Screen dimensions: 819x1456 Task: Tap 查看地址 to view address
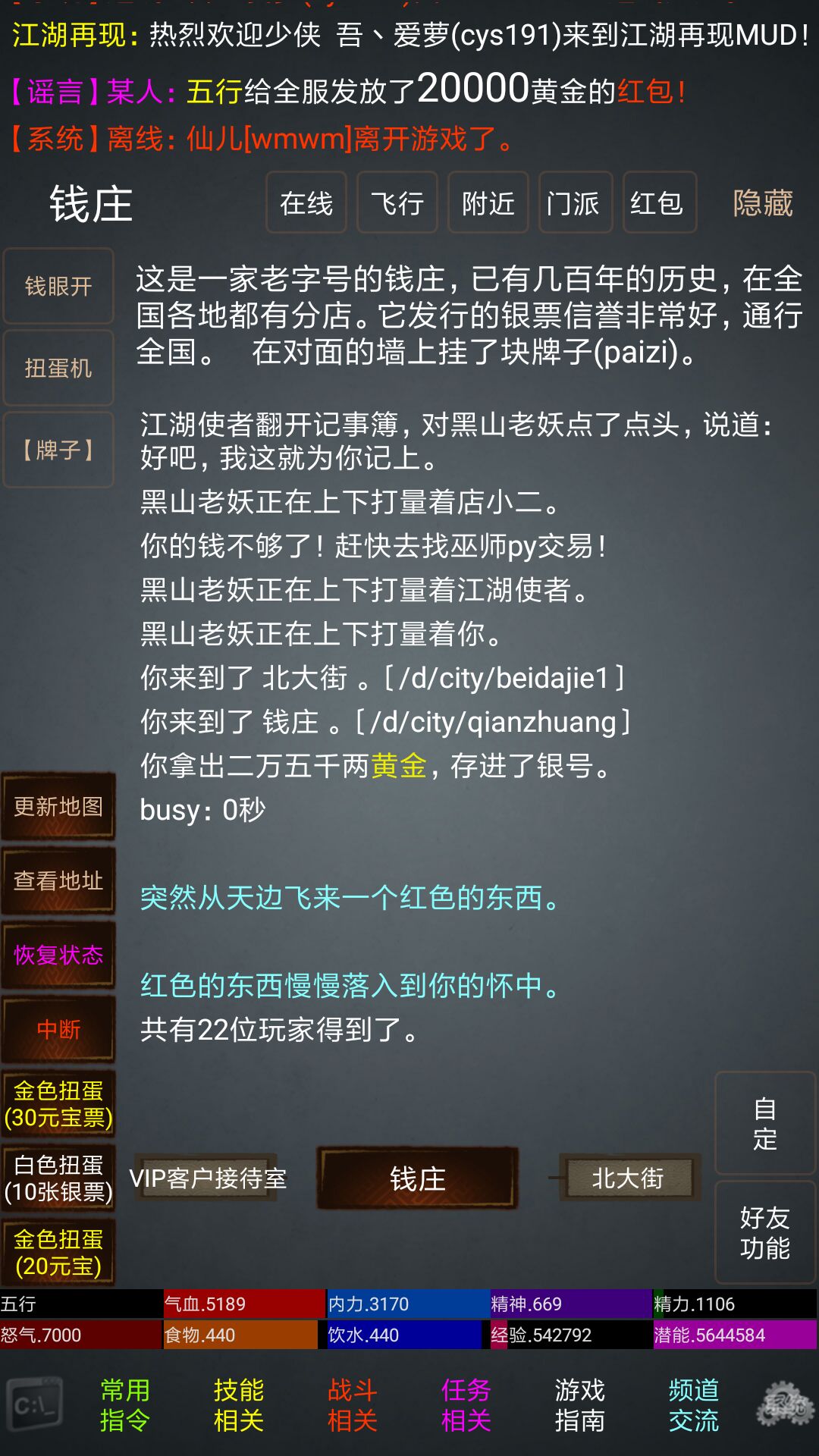pyautogui.click(x=58, y=880)
